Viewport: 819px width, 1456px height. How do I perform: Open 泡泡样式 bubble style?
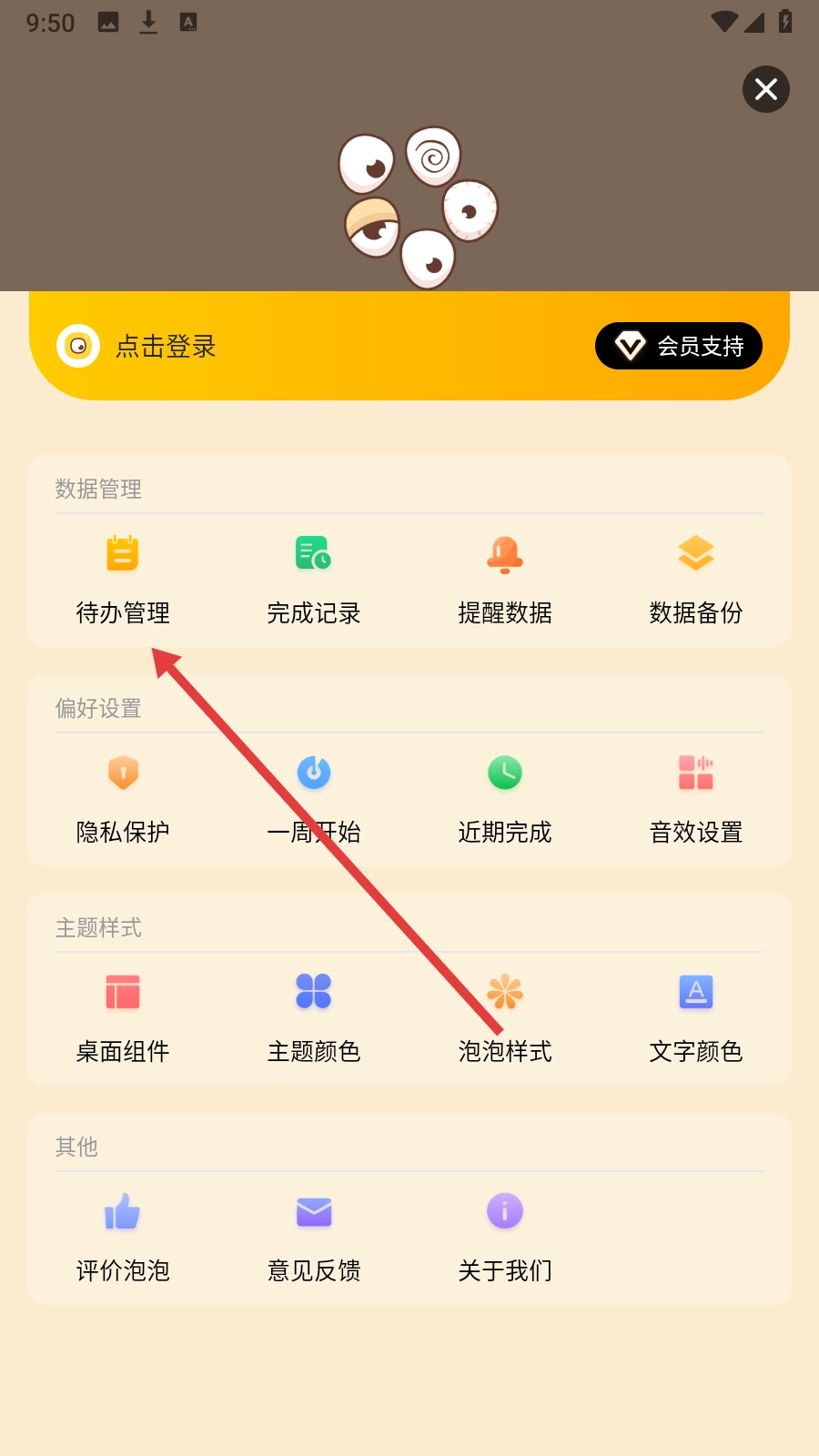point(505,1017)
